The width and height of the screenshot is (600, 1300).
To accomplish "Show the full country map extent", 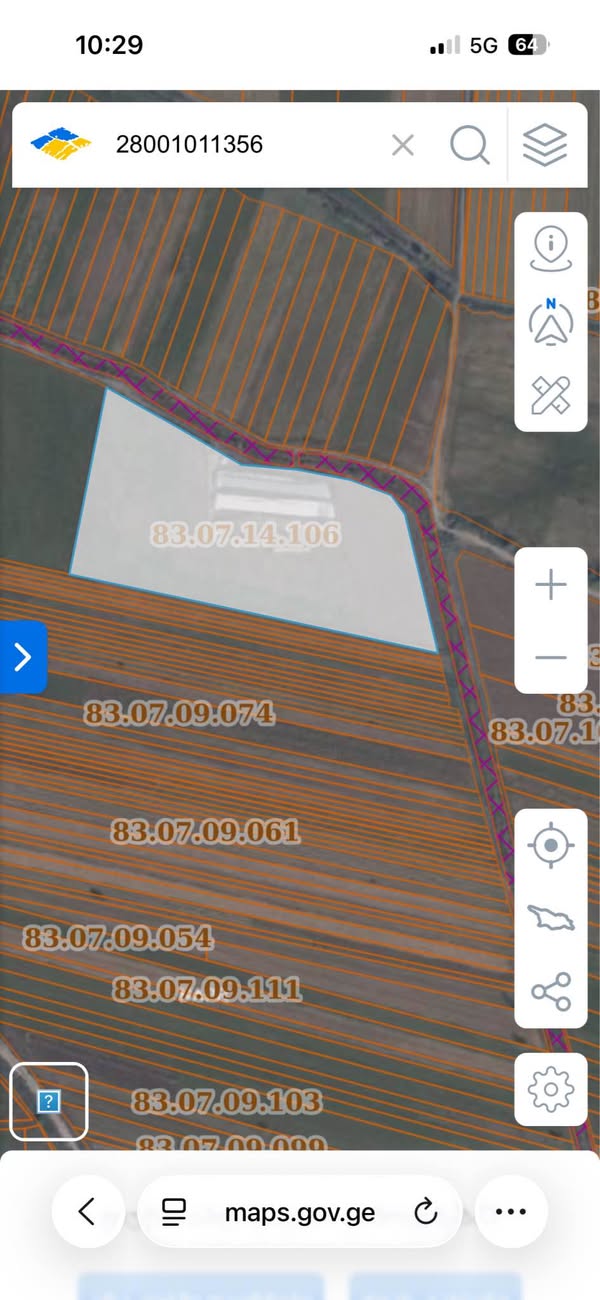I will 551,918.
